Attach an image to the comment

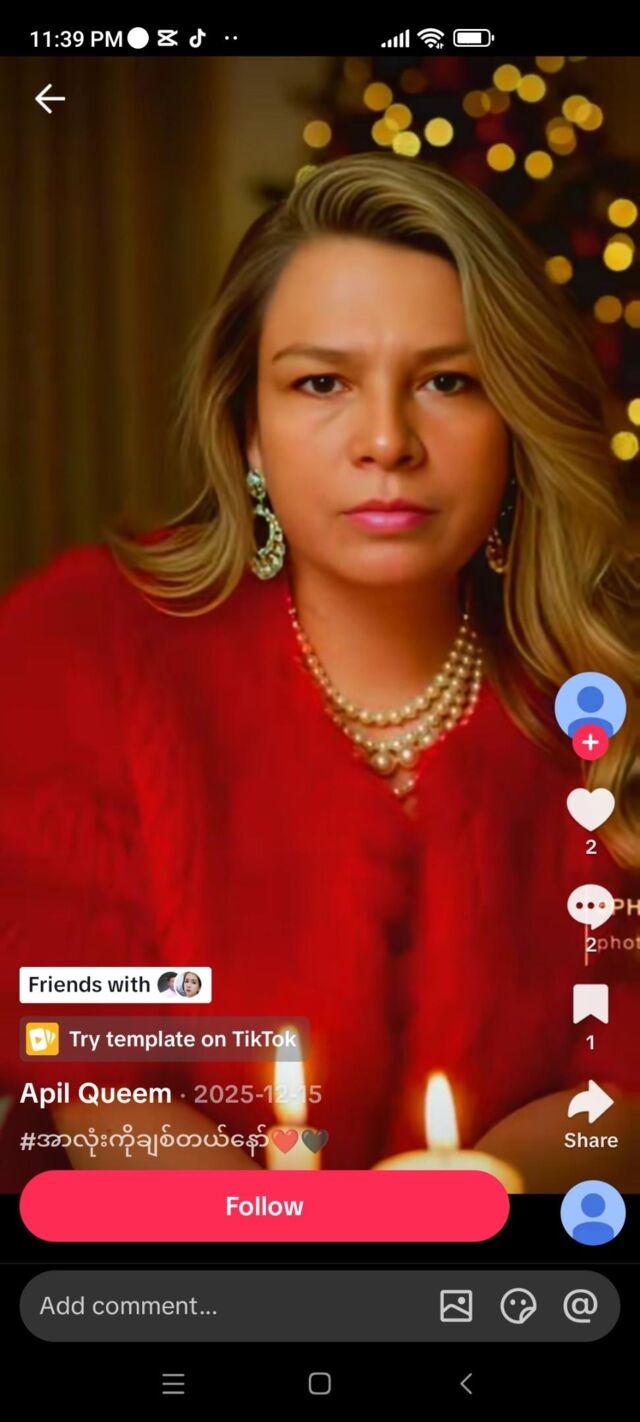pyautogui.click(x=456, y=1306)
